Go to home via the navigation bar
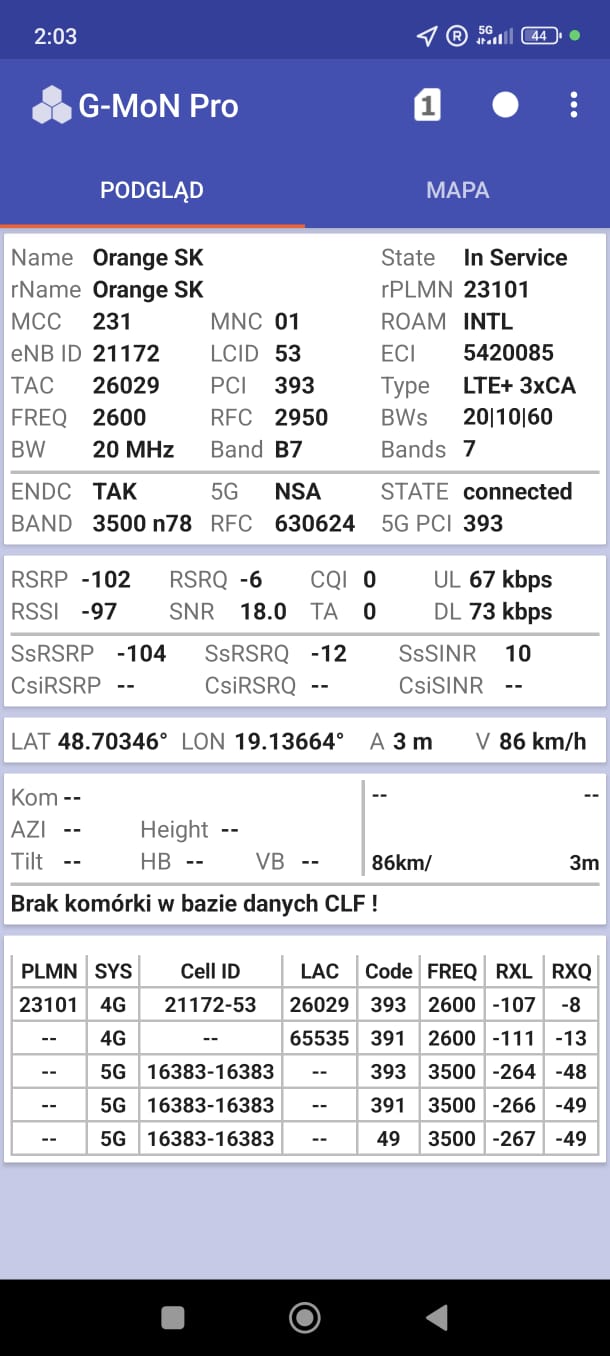610x1356 pixels. [304, 1318]
